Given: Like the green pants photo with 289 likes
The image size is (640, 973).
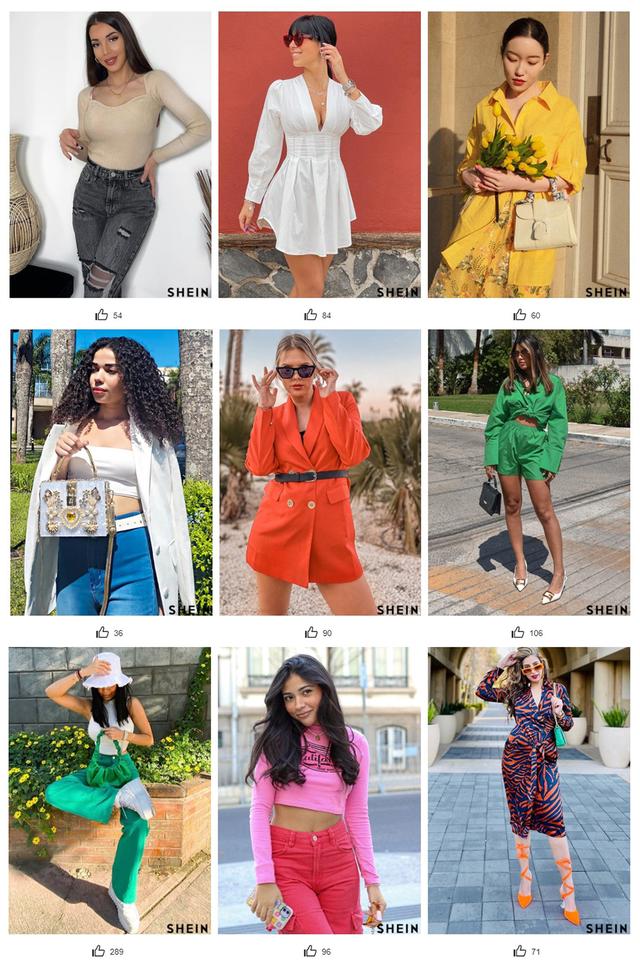Looking at the screenshot, I should [x=98, y=951].
